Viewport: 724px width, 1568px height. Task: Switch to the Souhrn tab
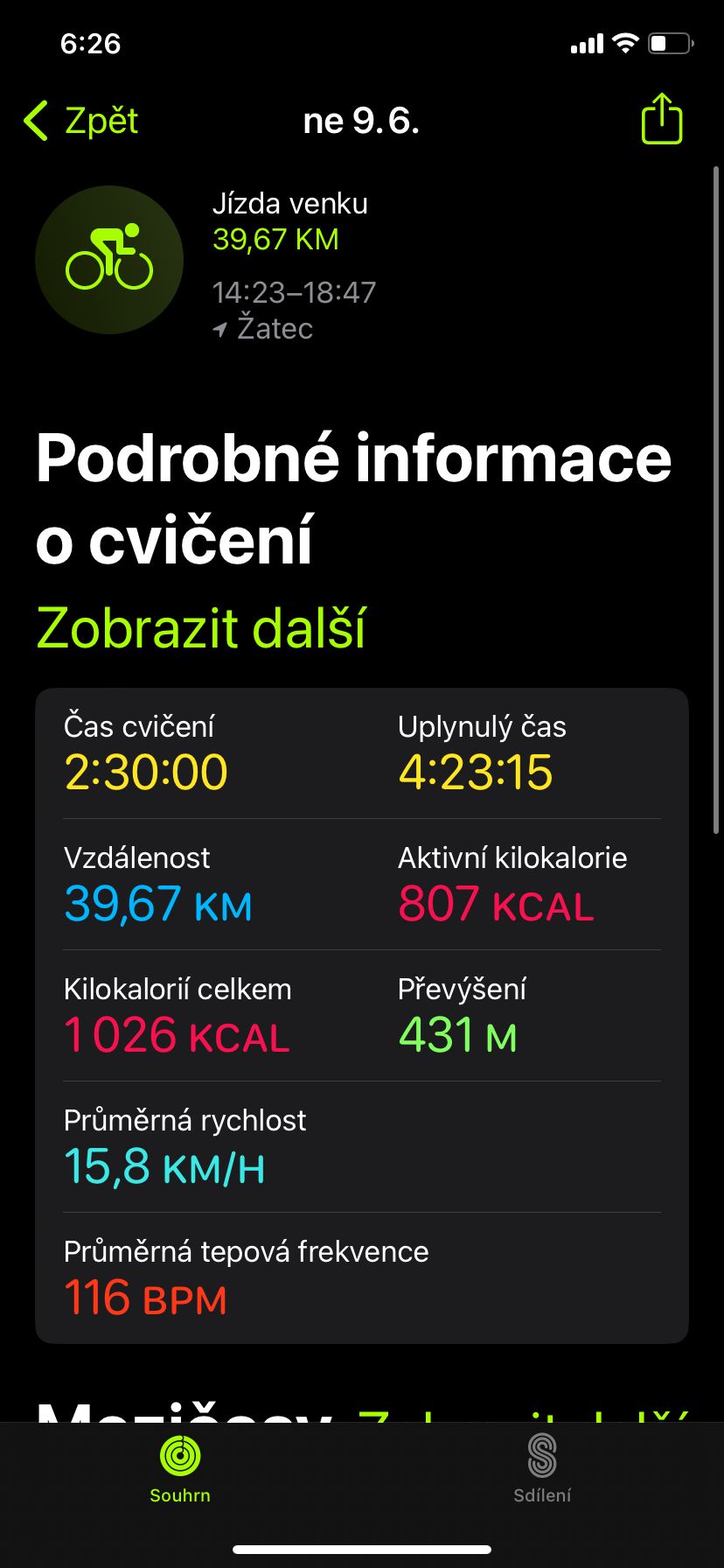(x=180, y=1469)
